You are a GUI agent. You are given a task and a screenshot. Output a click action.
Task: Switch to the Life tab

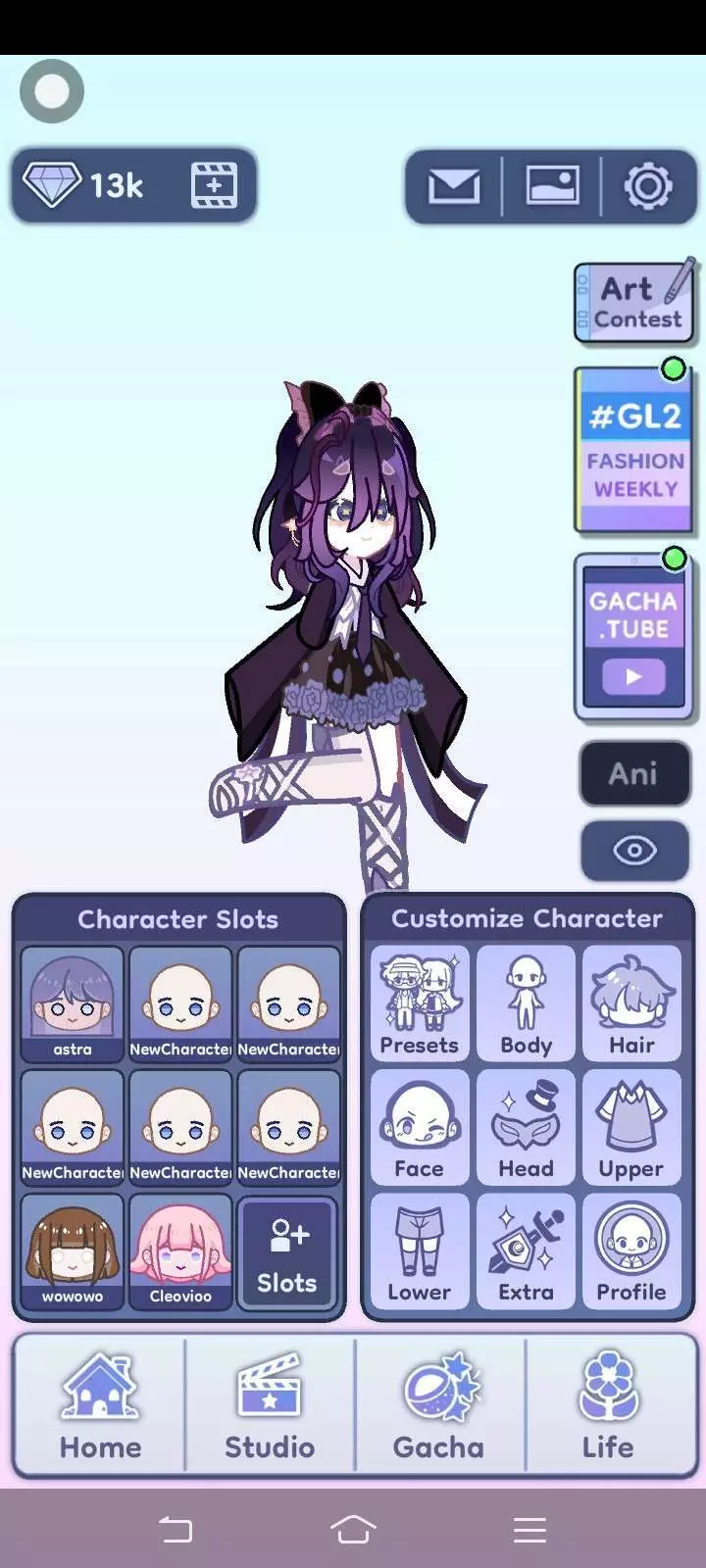(x=609, y=1404)
